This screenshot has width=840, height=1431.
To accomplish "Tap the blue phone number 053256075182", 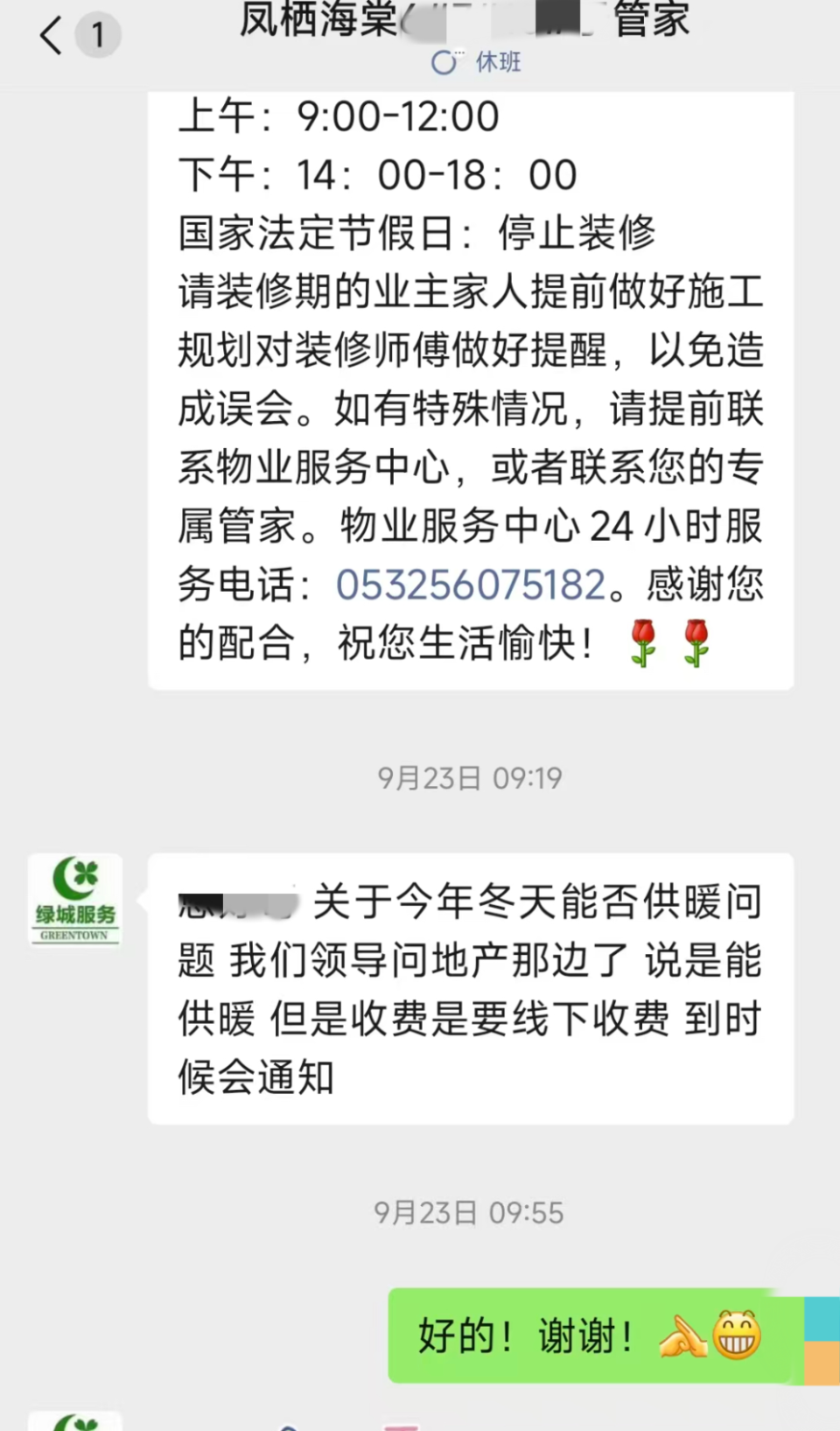I will (x=470, y=584).
